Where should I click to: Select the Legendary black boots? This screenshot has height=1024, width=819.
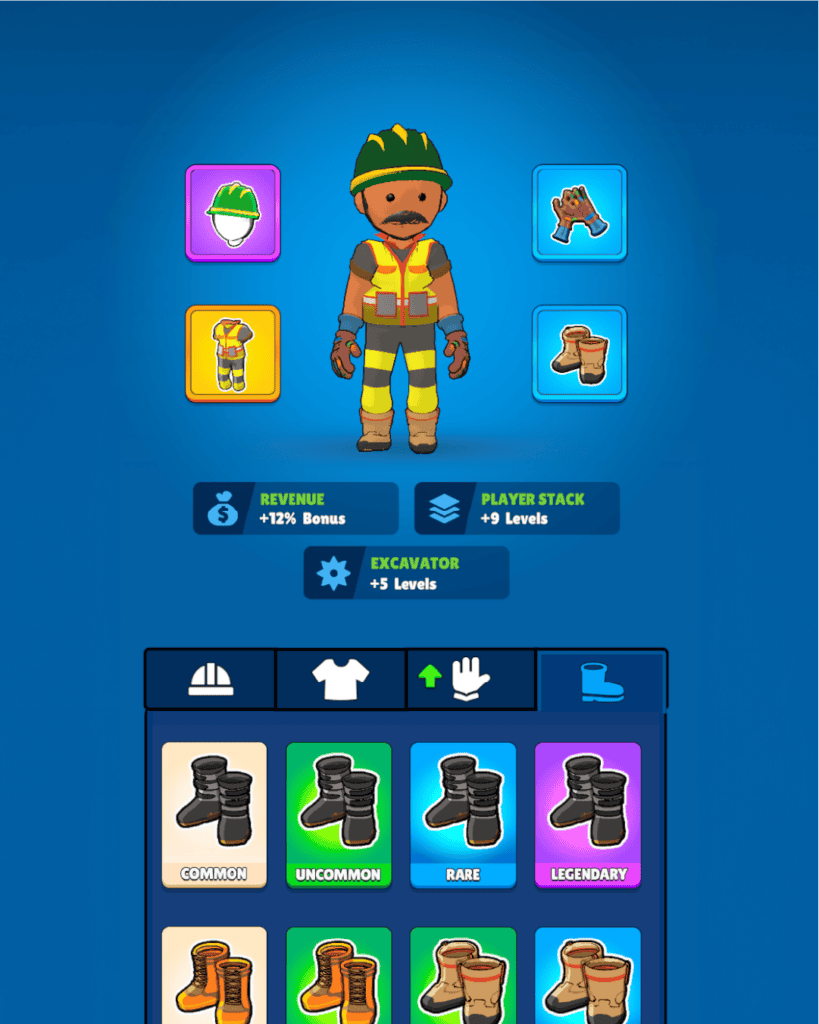tap(588, 814)
